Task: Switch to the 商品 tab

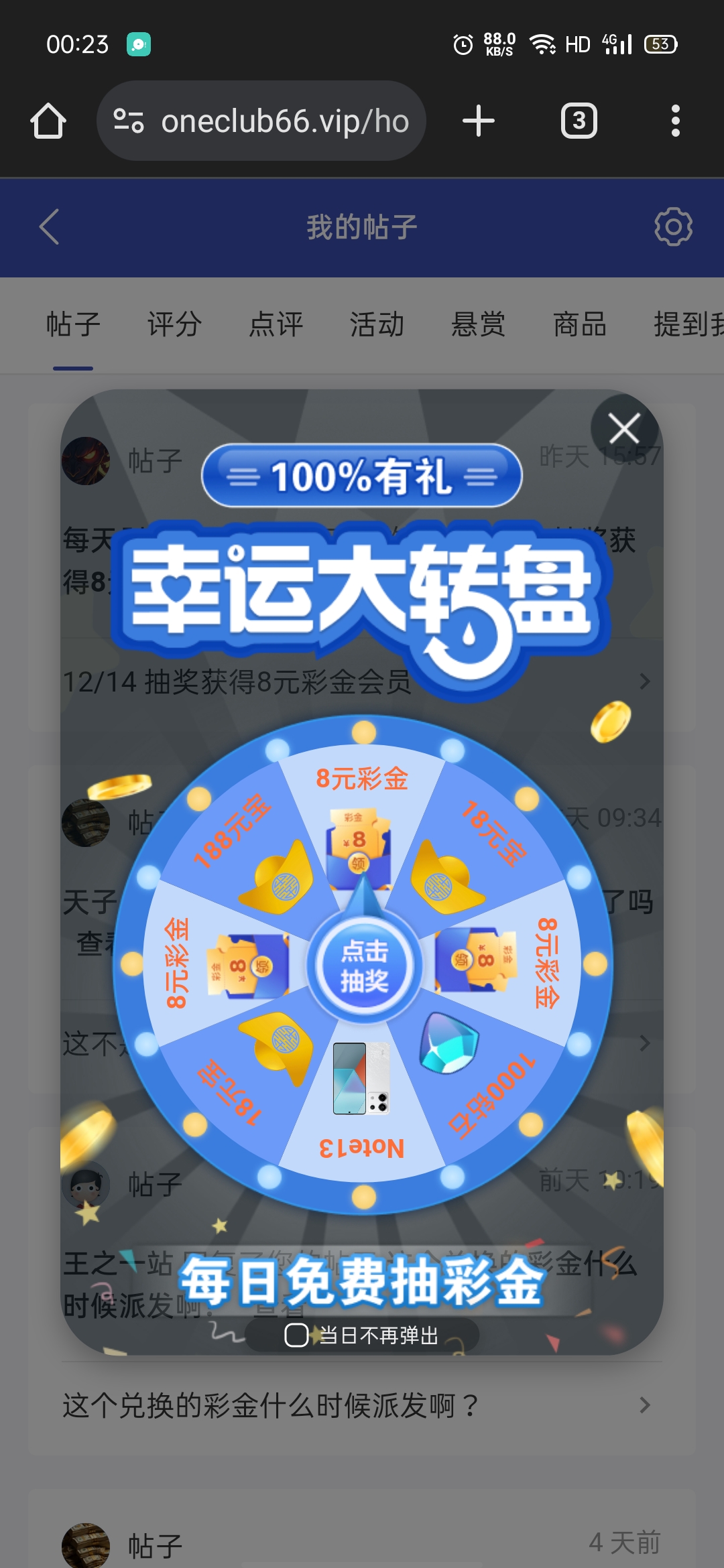Action: tap(580, 324)
